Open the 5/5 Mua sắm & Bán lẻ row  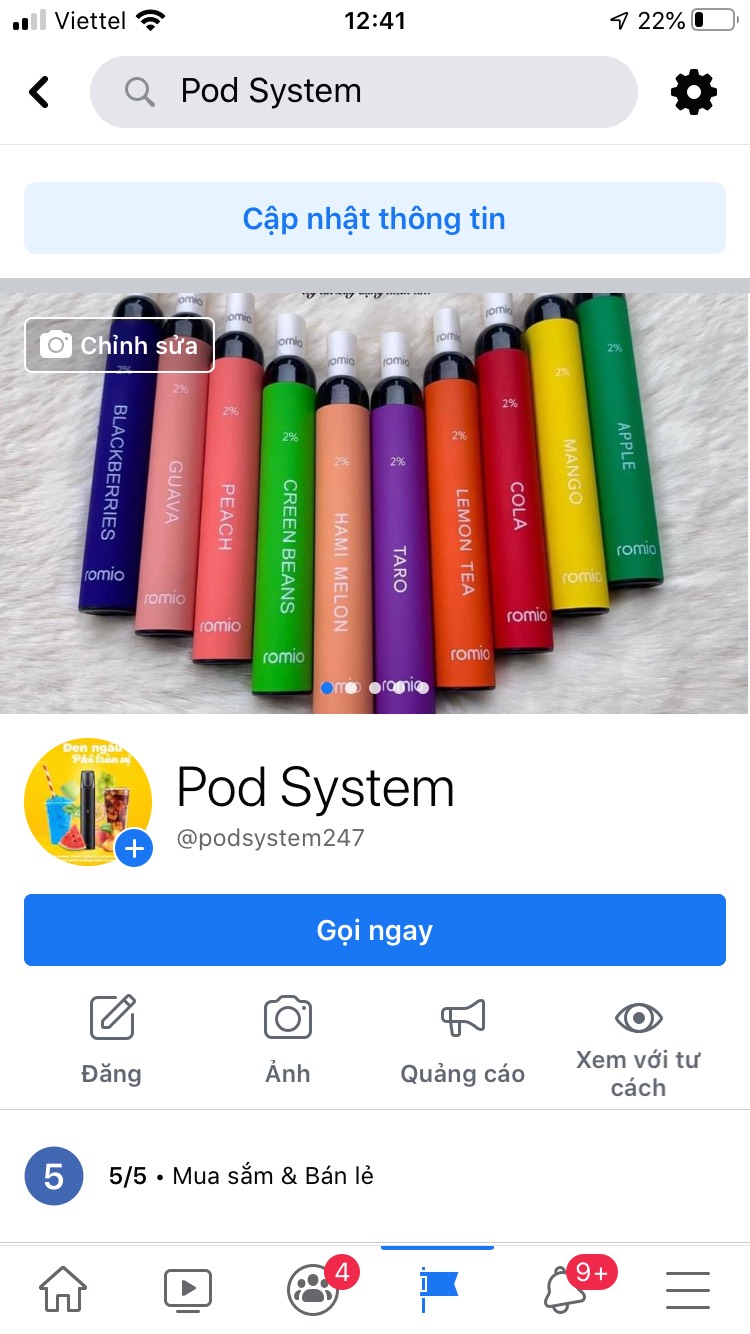240,1176
